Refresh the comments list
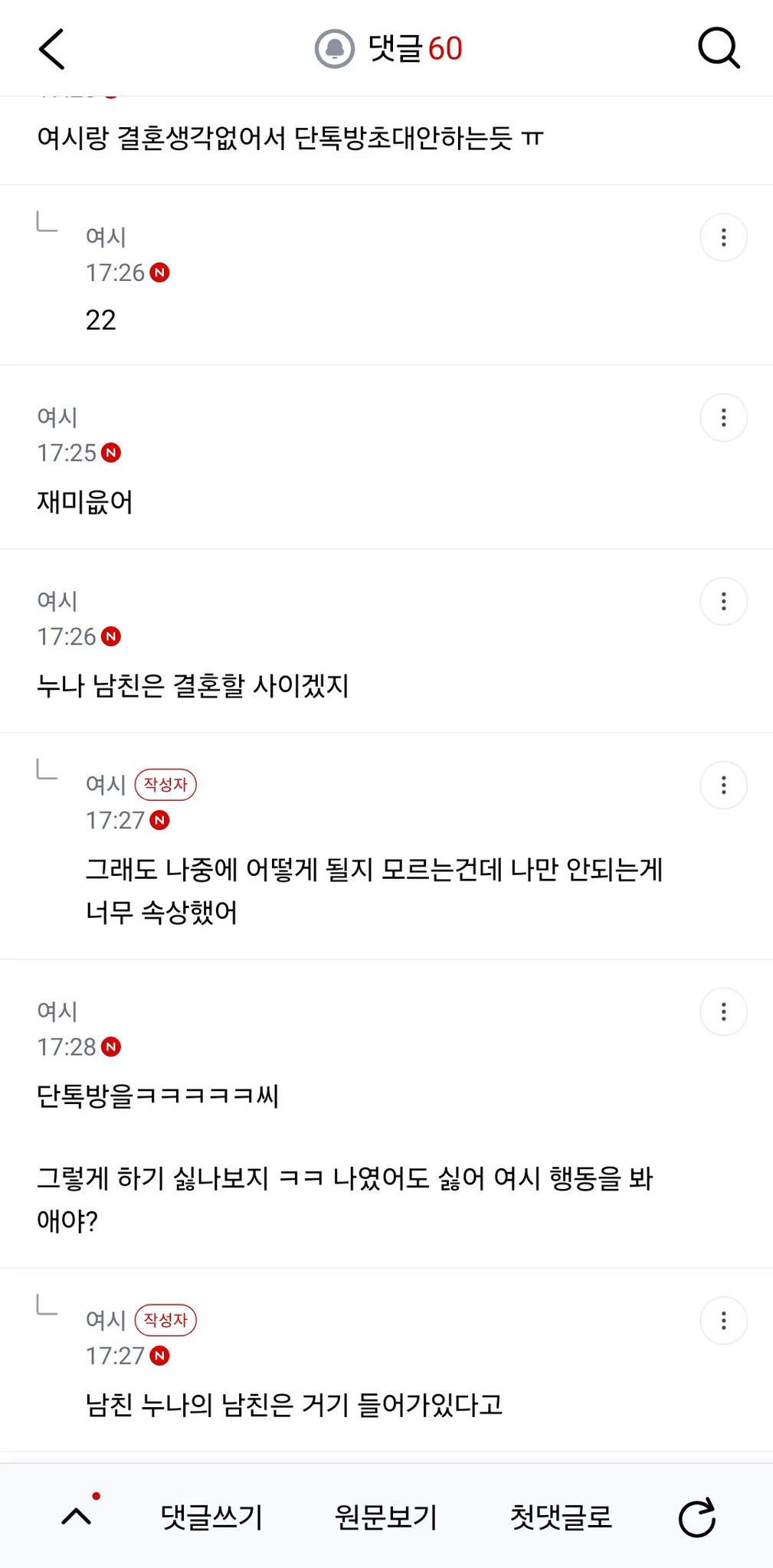This screenshot has width=773, height=1568. (x=696, y=1517)
